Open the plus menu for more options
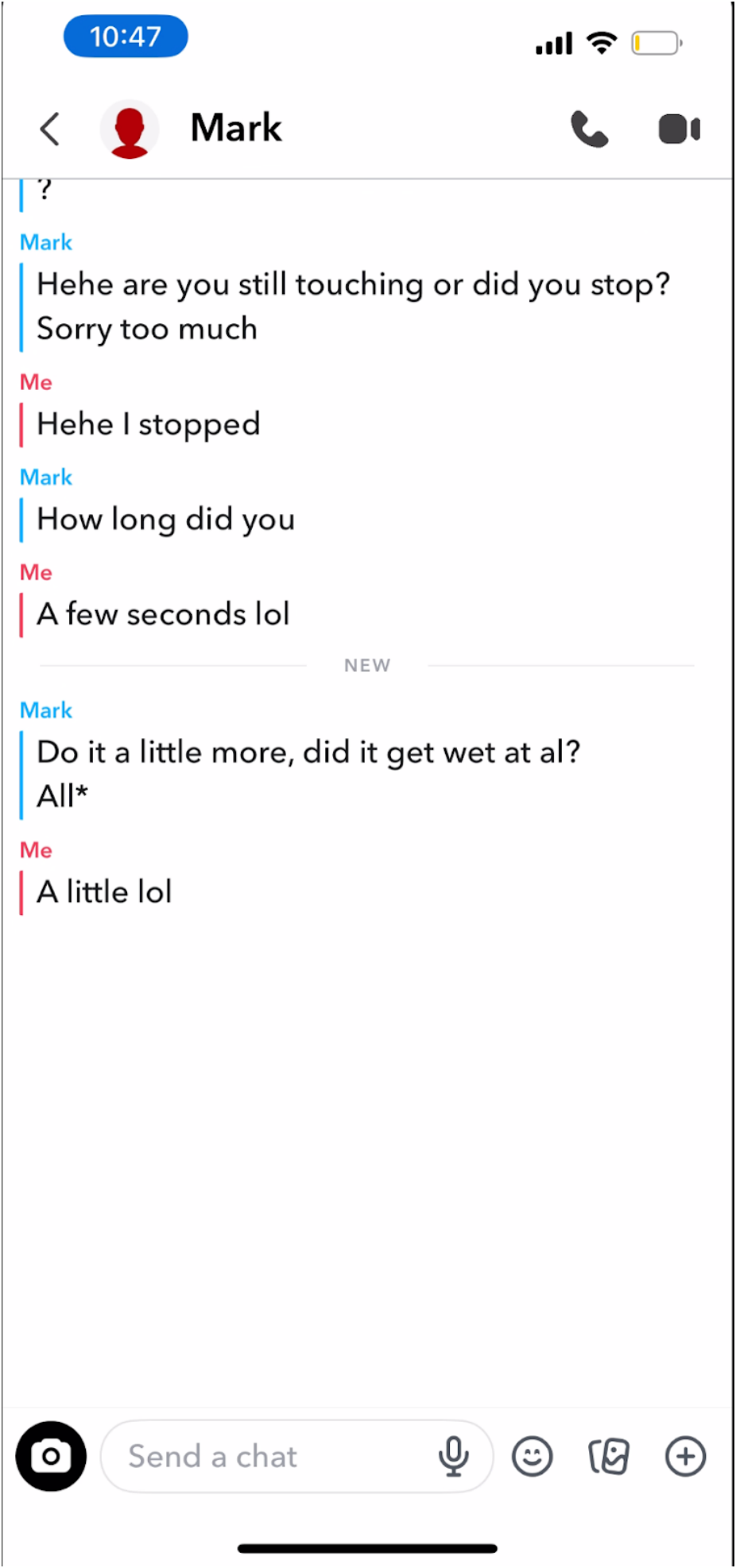The height and width of the screenshot is (1568, 736). pyautogui.click(x=685, y=1456)
